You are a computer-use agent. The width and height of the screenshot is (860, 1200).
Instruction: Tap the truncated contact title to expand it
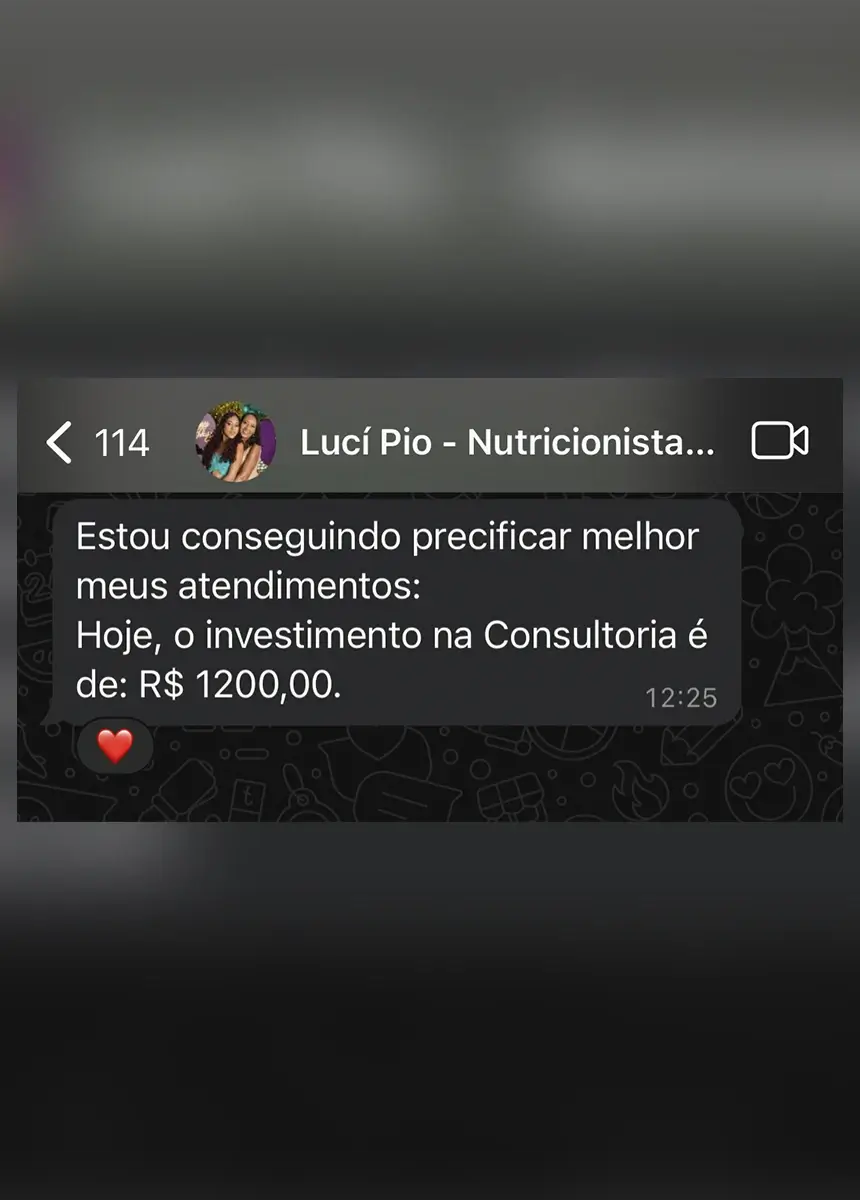[x=508, y=441]
